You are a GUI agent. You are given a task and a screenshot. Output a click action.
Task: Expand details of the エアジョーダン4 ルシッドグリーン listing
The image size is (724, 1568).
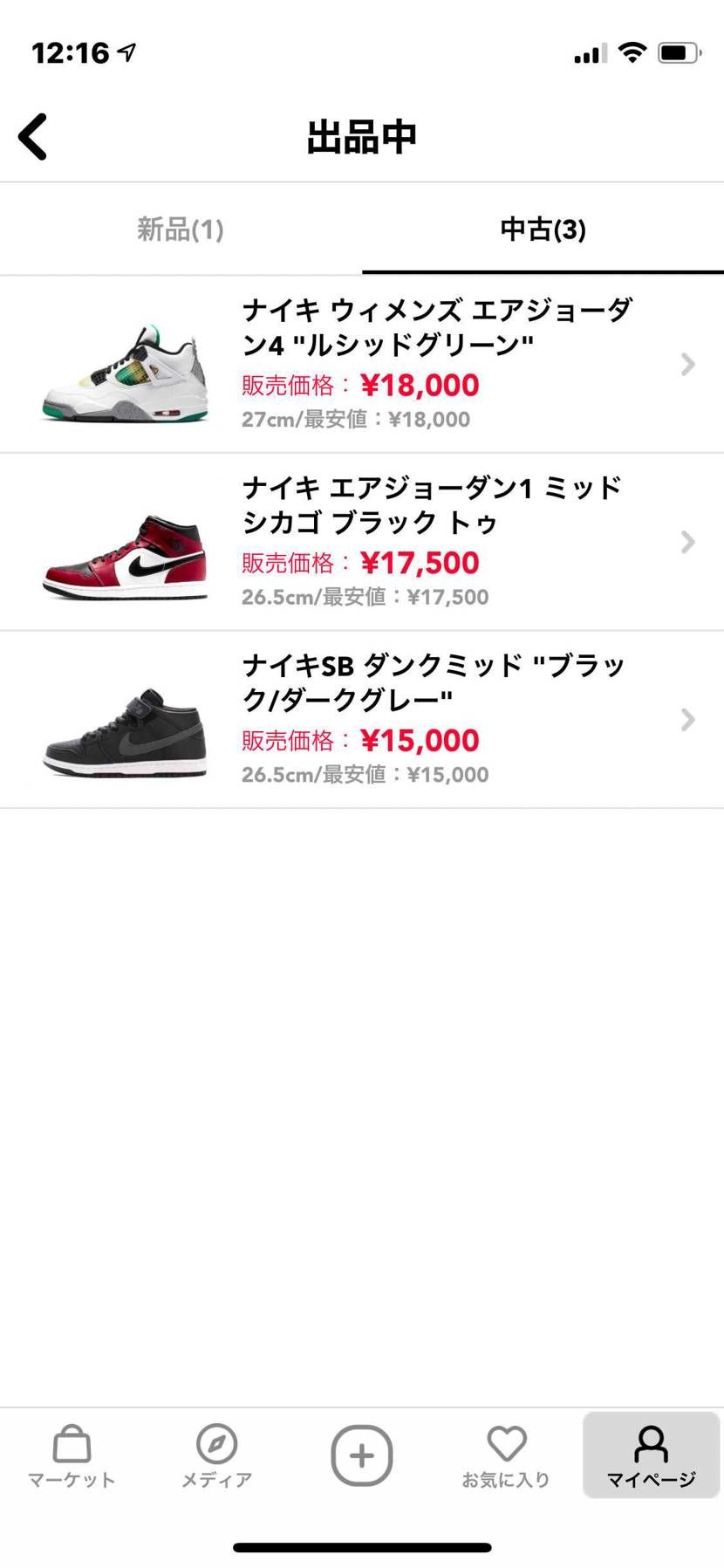687,364
